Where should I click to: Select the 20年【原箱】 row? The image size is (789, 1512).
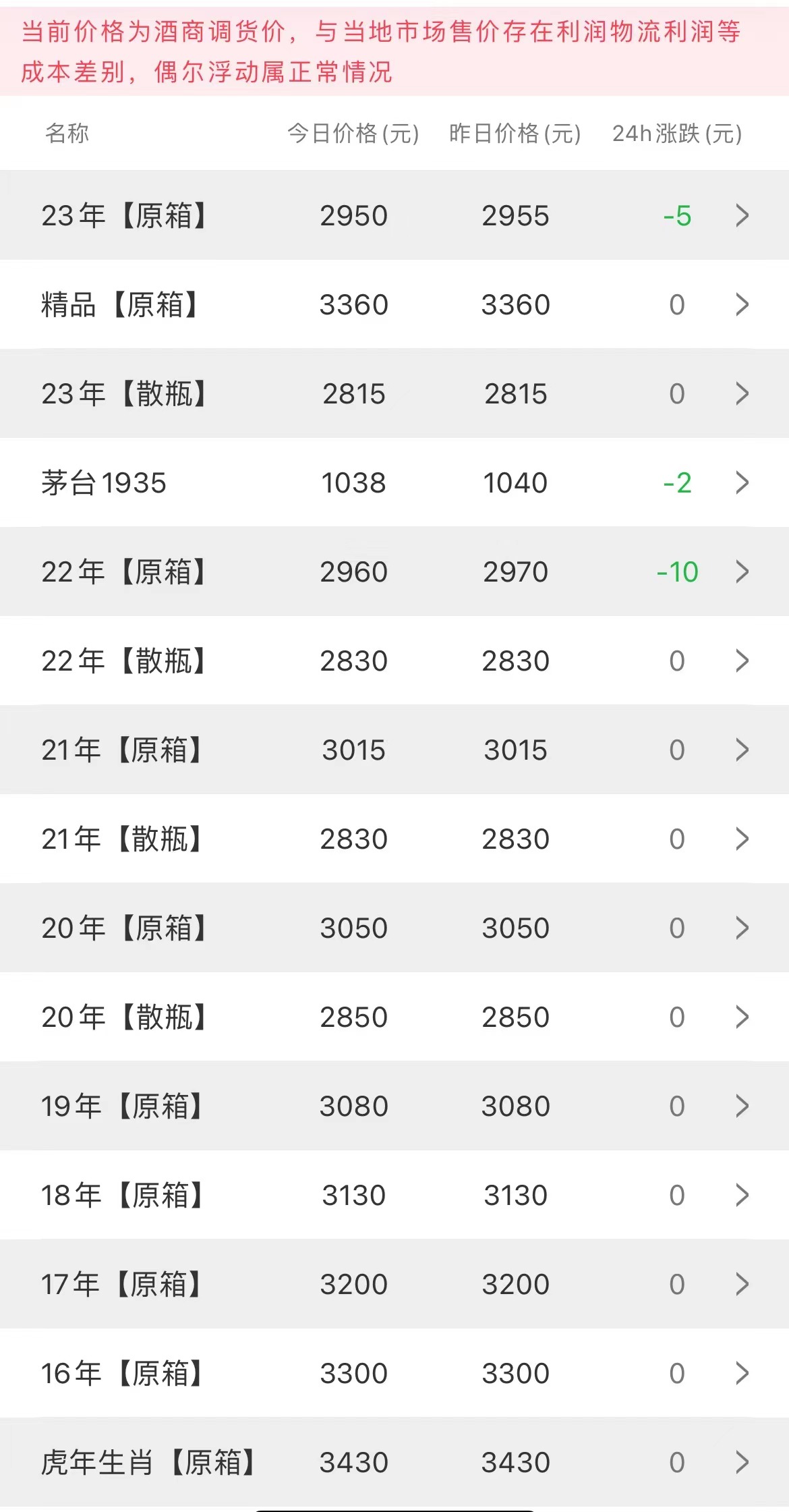pos(394,928)
